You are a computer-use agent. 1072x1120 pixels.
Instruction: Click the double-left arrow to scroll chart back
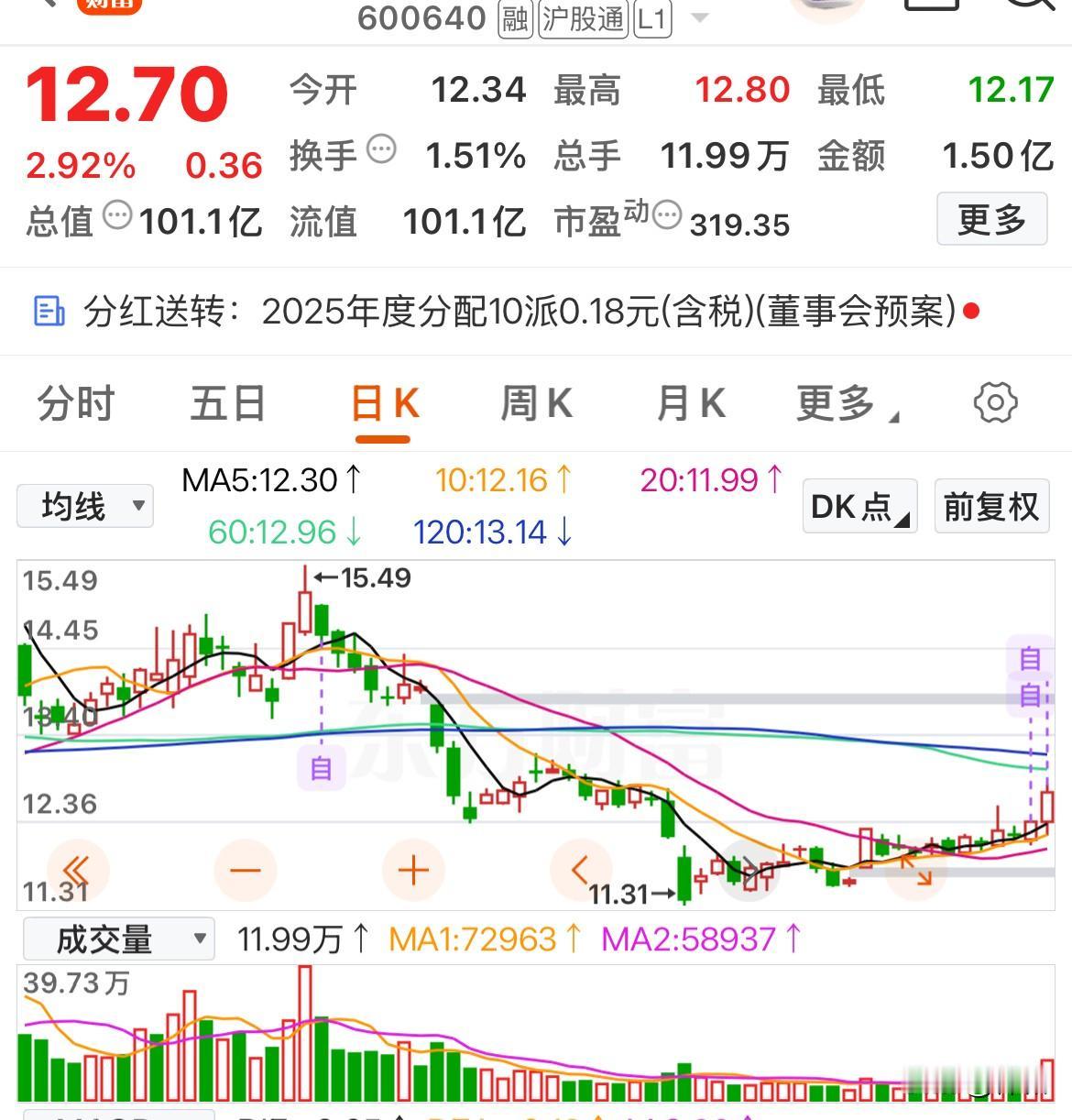coord(78,871)
